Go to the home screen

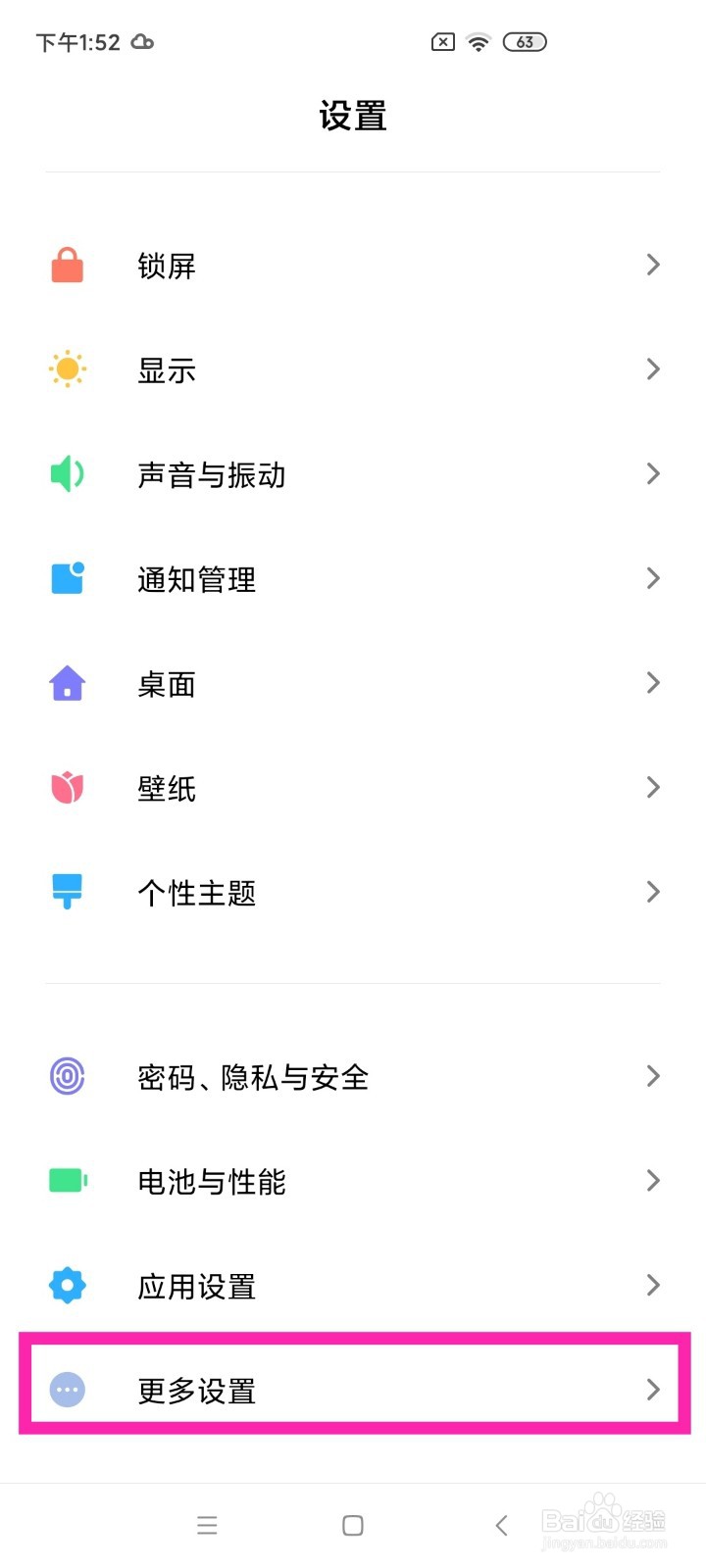tap(353, 1525)
